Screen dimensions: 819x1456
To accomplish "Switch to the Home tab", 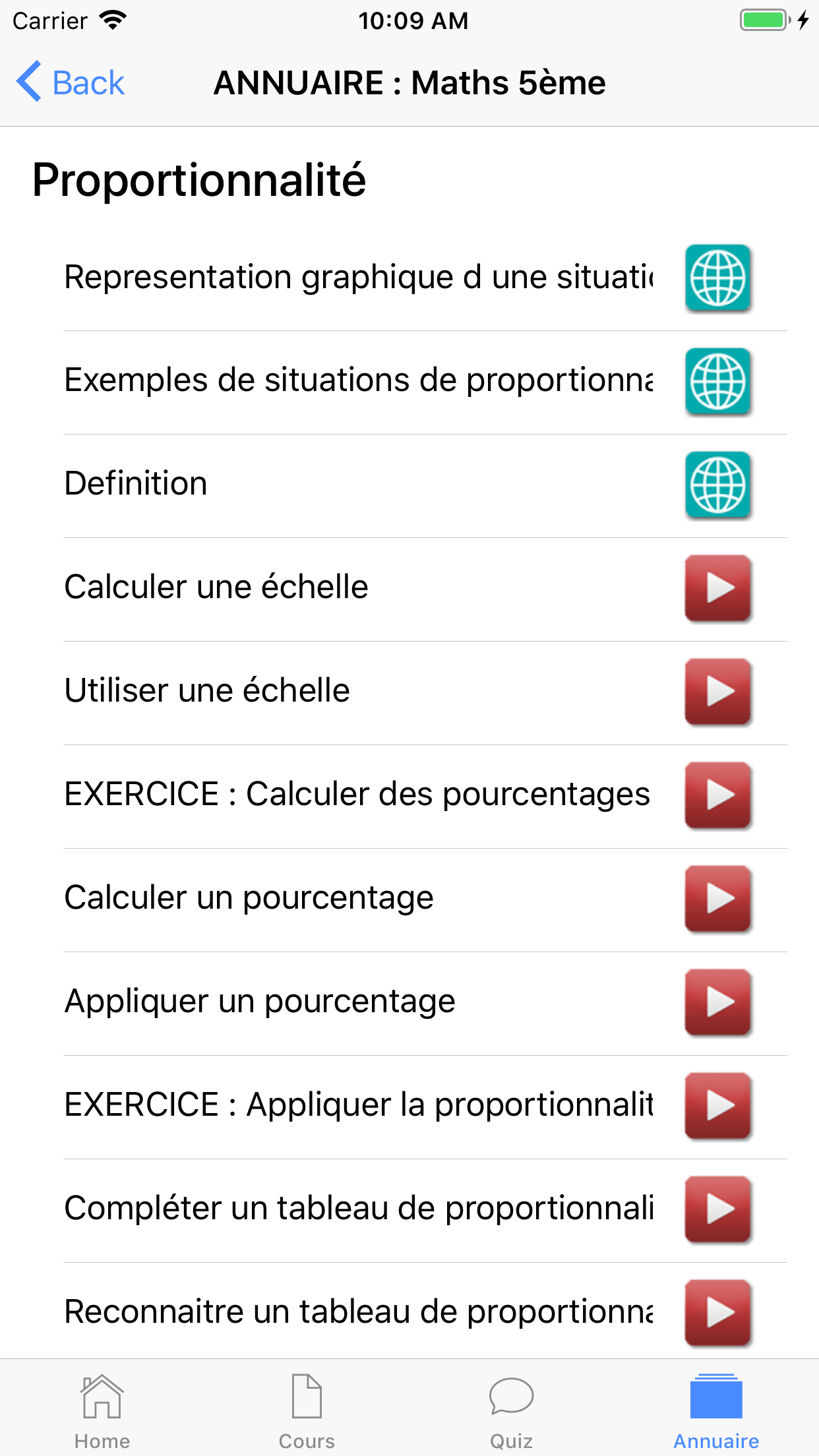I will pyautogui.click(x=102, y=1411).
